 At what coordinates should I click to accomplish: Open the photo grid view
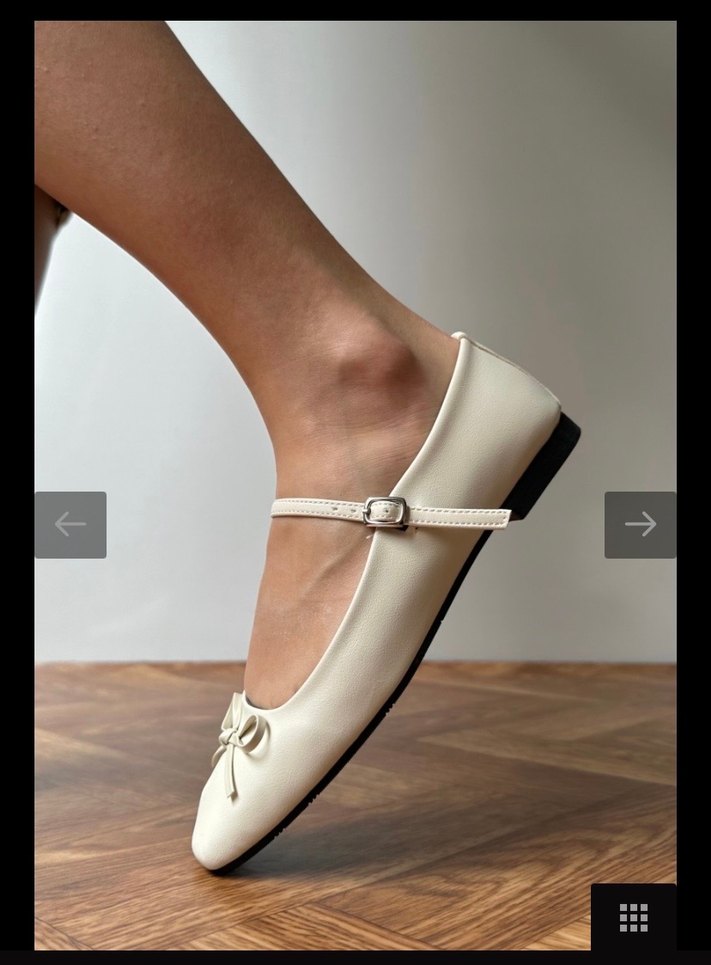pos(633,917)
